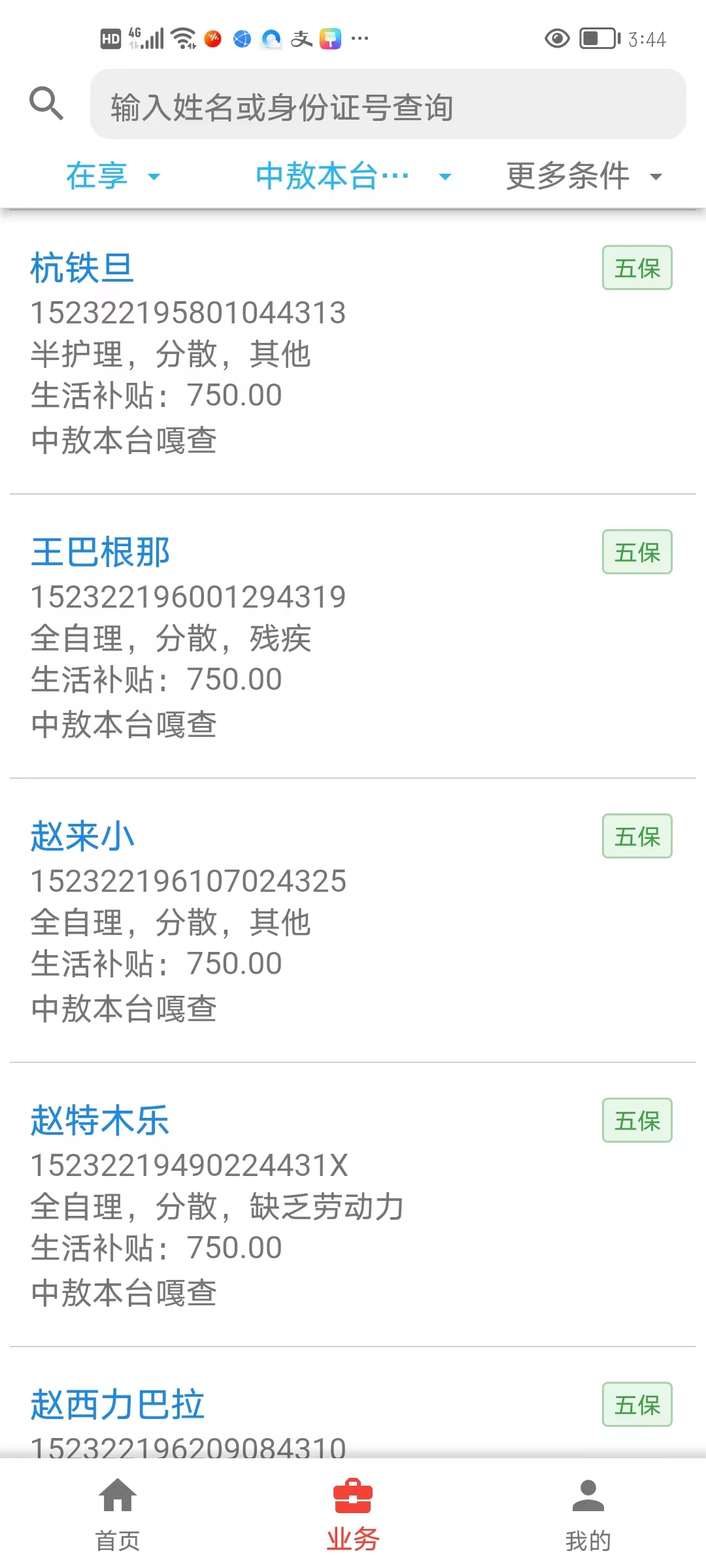Switch to the 业务 tab
Screen dimensions: 706x1568
pos(353,1514)
